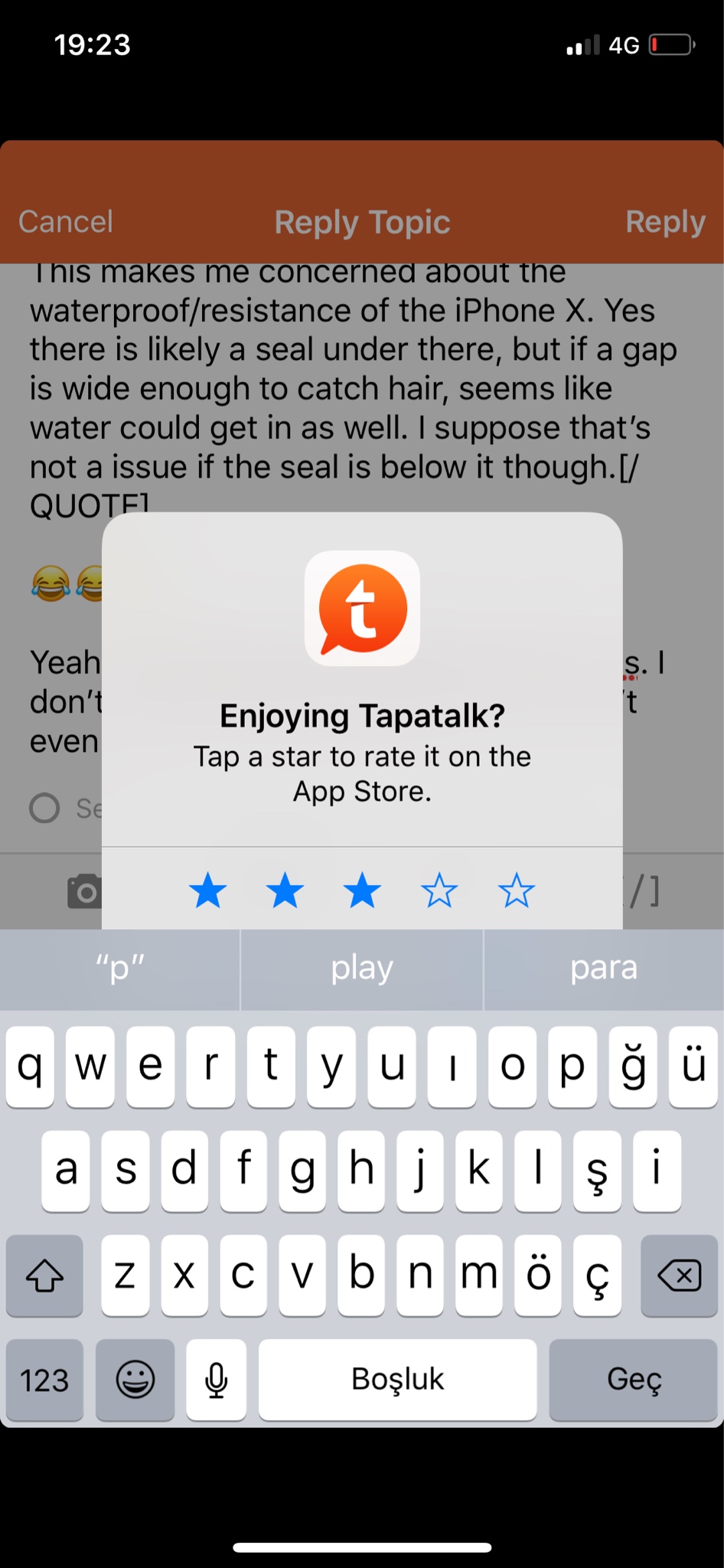Viewport: 724px width, 1568px height.
Task: Cancel the reply
Action: coord(66,222)
